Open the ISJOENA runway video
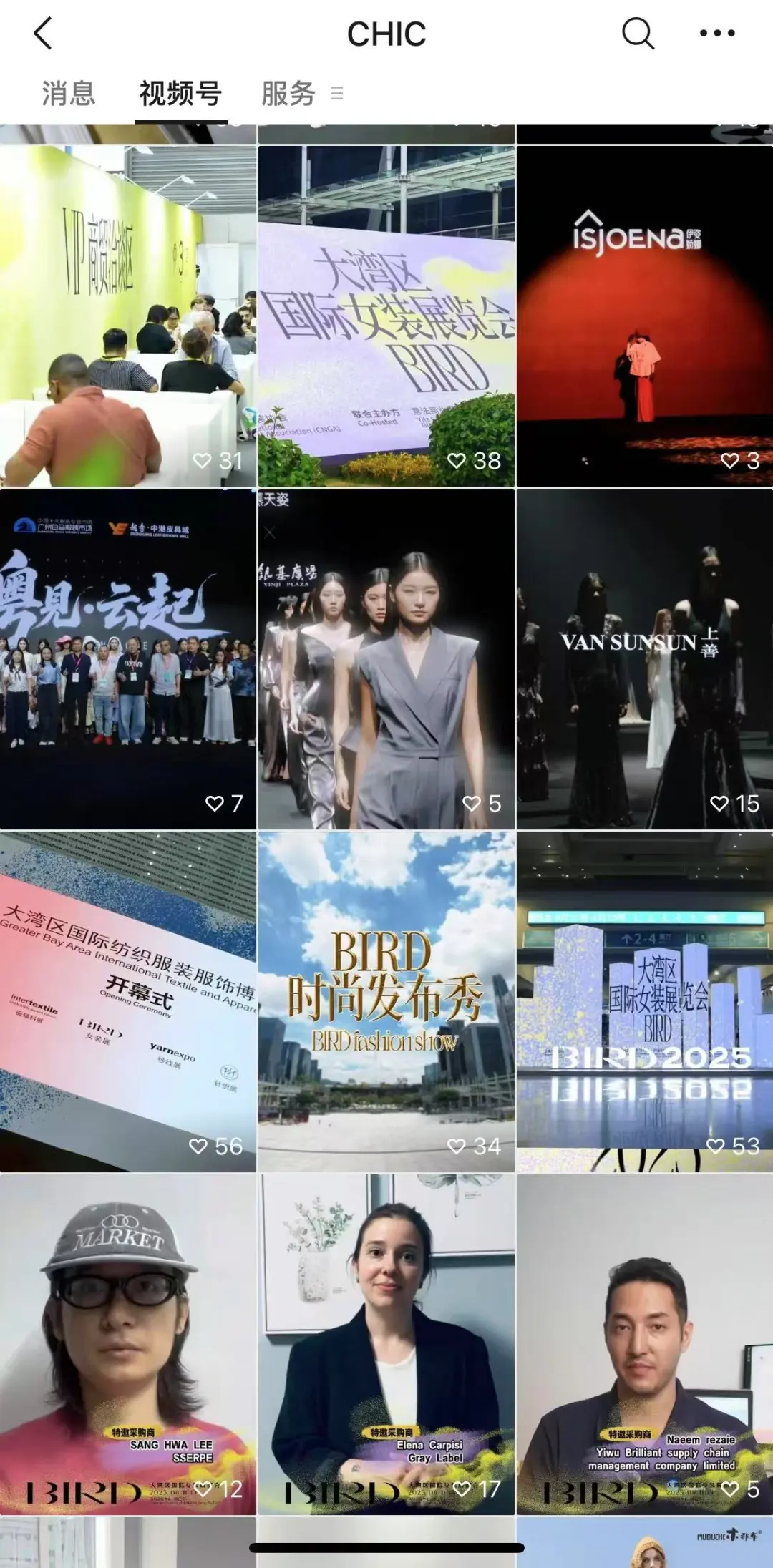The image size is (773, 1568). point(644,316)
